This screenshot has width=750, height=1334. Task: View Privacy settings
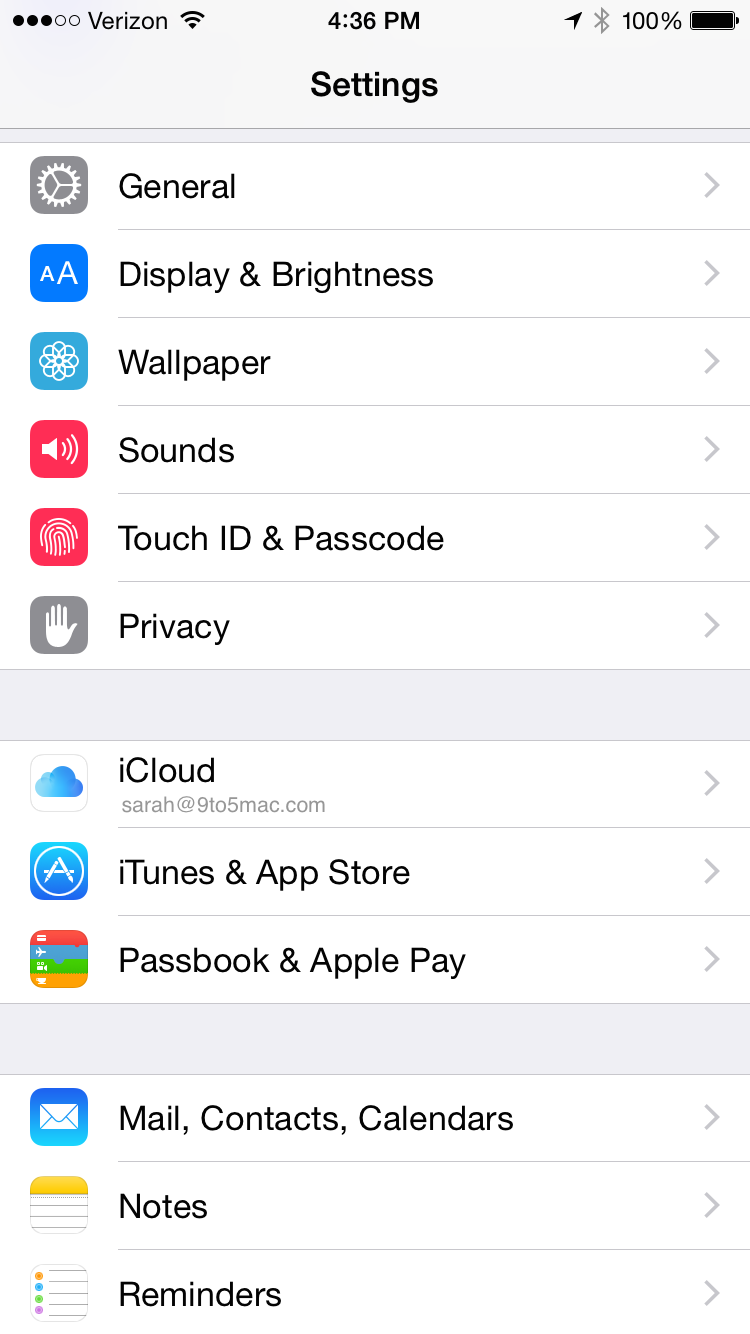(375, 626)
